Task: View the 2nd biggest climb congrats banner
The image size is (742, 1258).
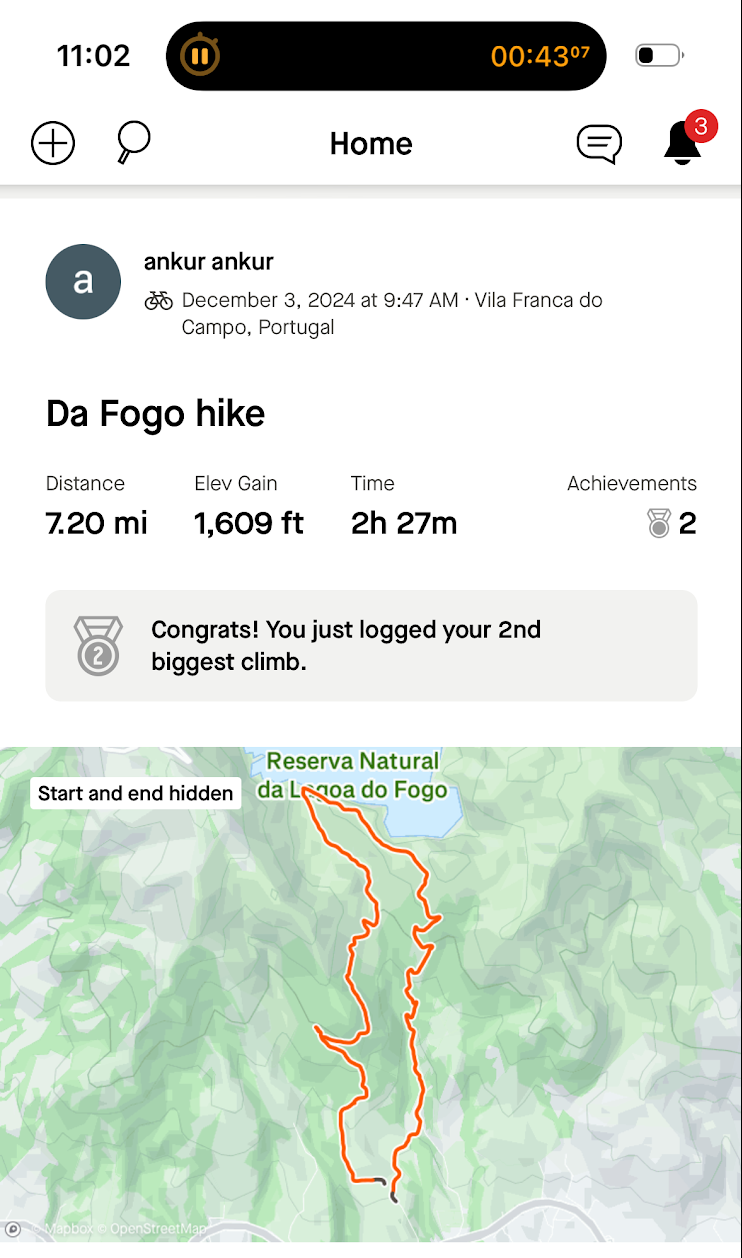Action: (371, 646)
